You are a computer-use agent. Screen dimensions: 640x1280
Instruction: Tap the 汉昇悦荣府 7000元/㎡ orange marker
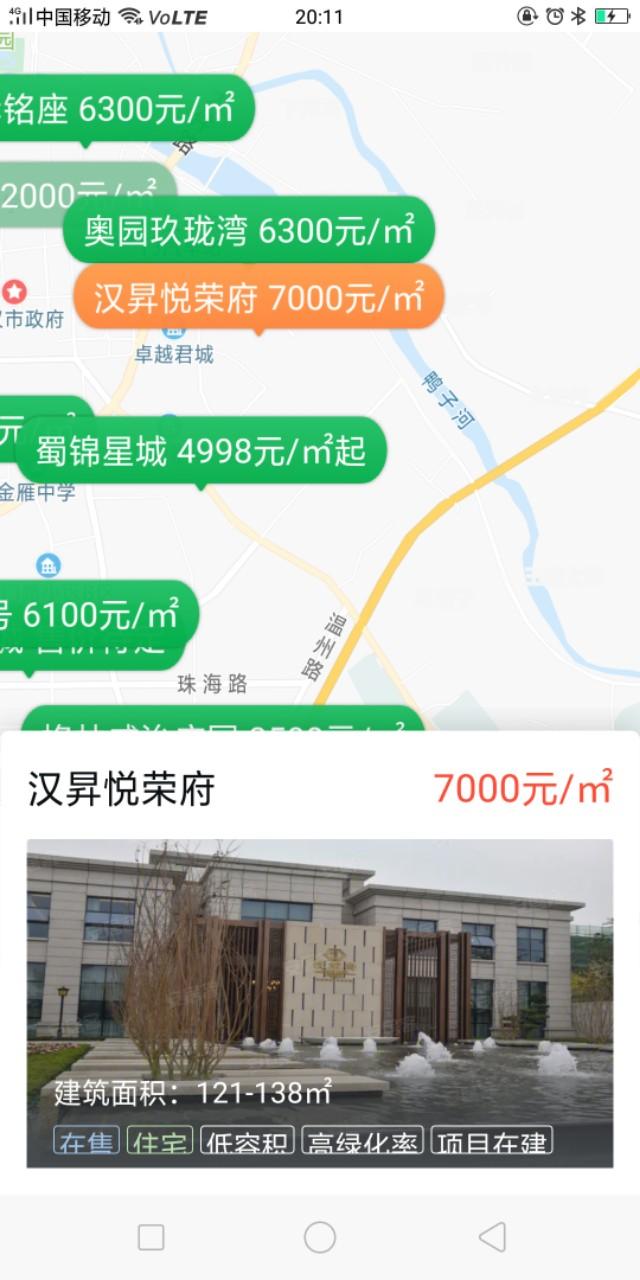click(258, 297)
